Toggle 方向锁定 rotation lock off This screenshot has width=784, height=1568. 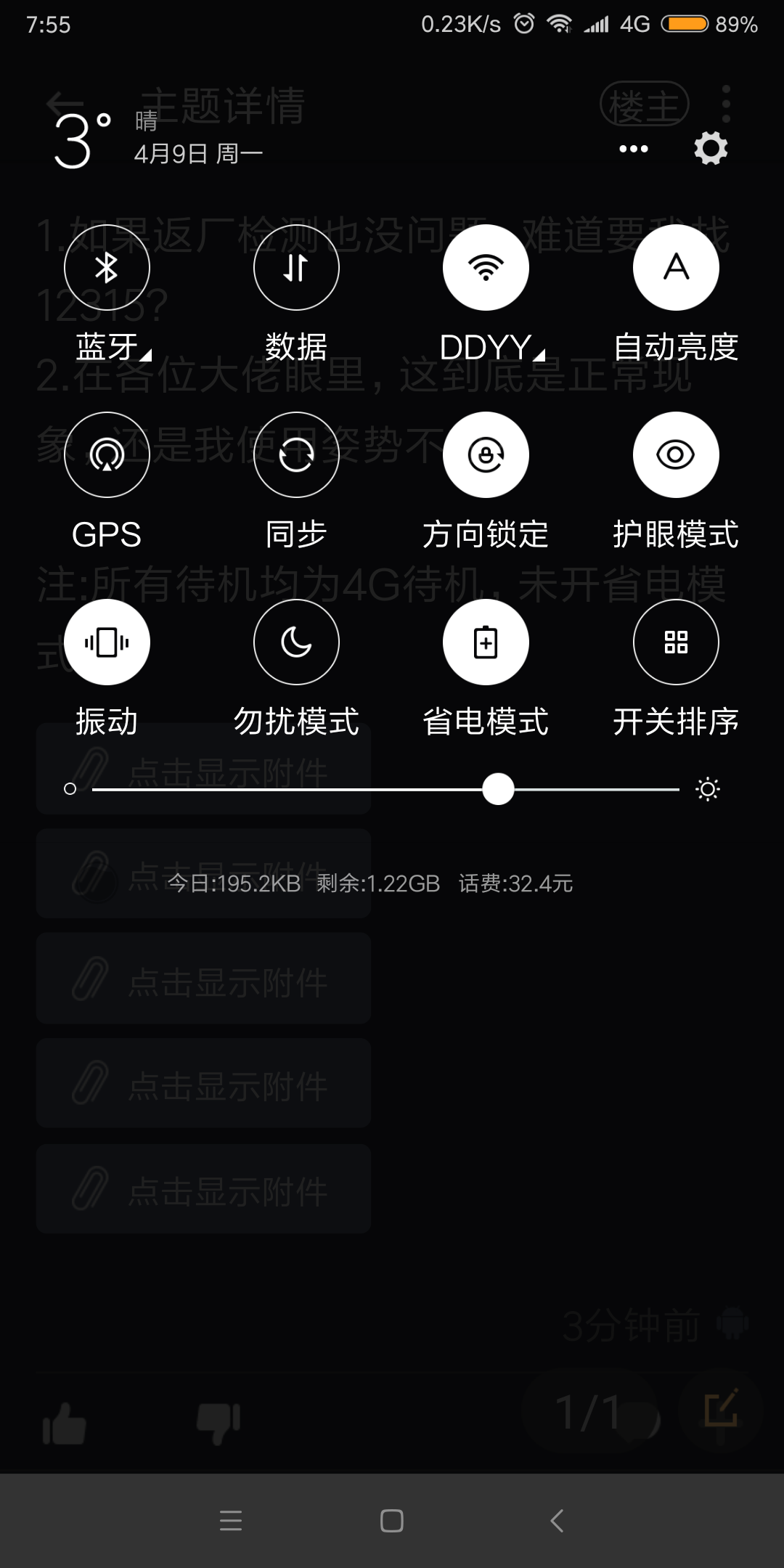pyautogui.click(x=486, y=455)
